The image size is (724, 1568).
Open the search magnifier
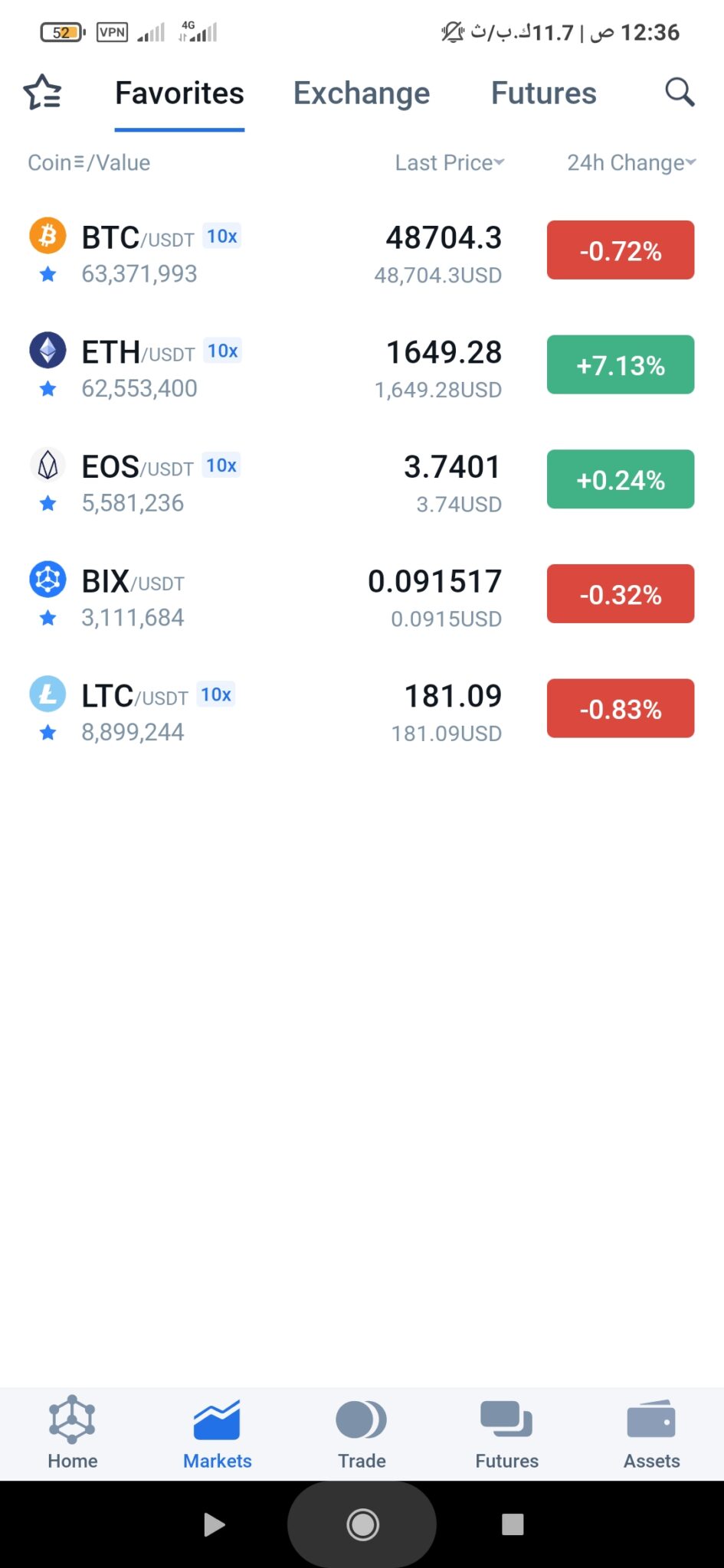pos(680,92)
